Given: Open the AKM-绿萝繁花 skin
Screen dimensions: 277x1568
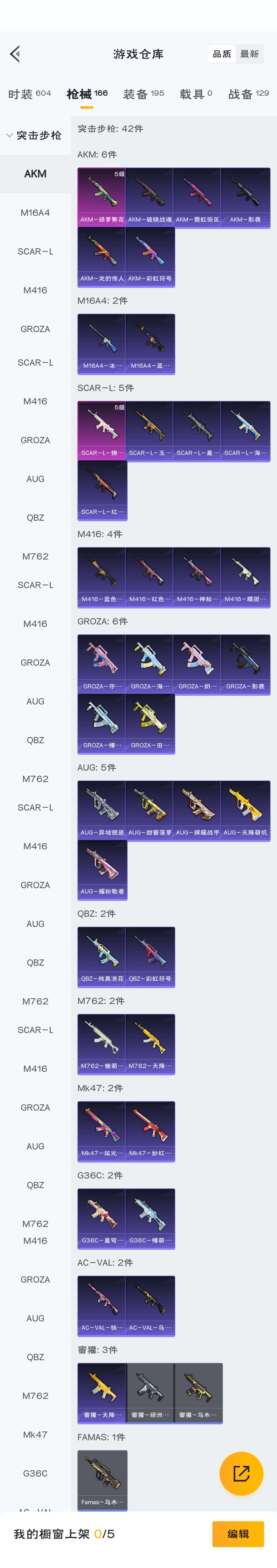Looking at the screenshot, I should (102, 197).
